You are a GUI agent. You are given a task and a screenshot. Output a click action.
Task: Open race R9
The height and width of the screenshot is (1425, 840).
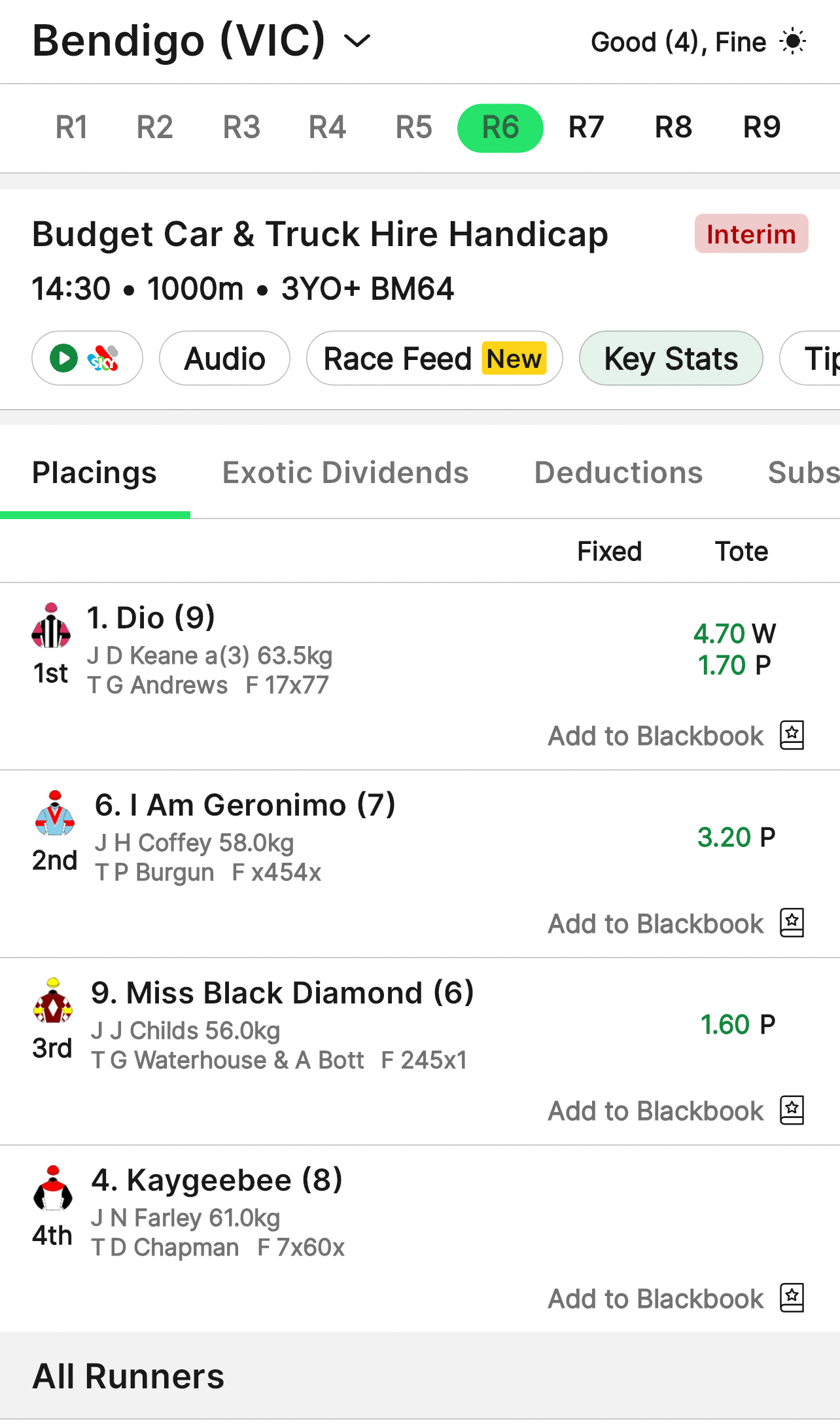(x=761, y=128)
